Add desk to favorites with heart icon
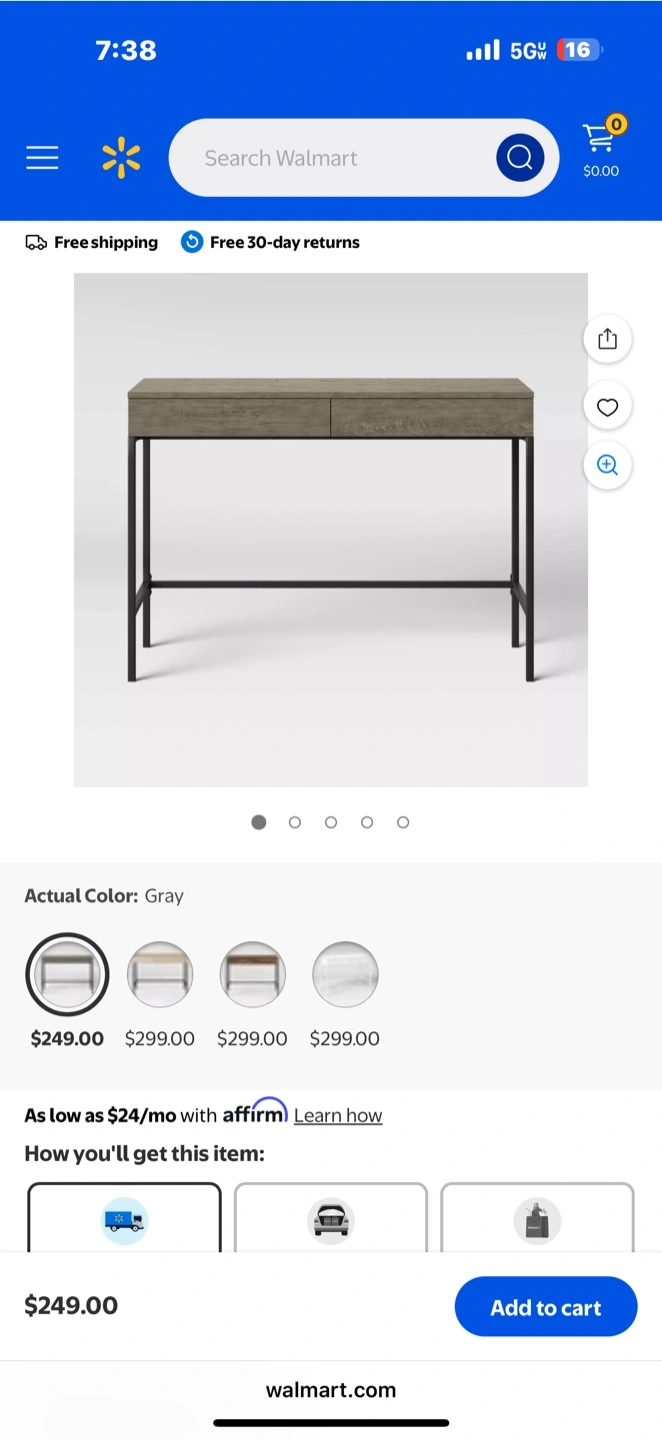The width and height of the screenshot is (662, 1440). pos(607,407)
